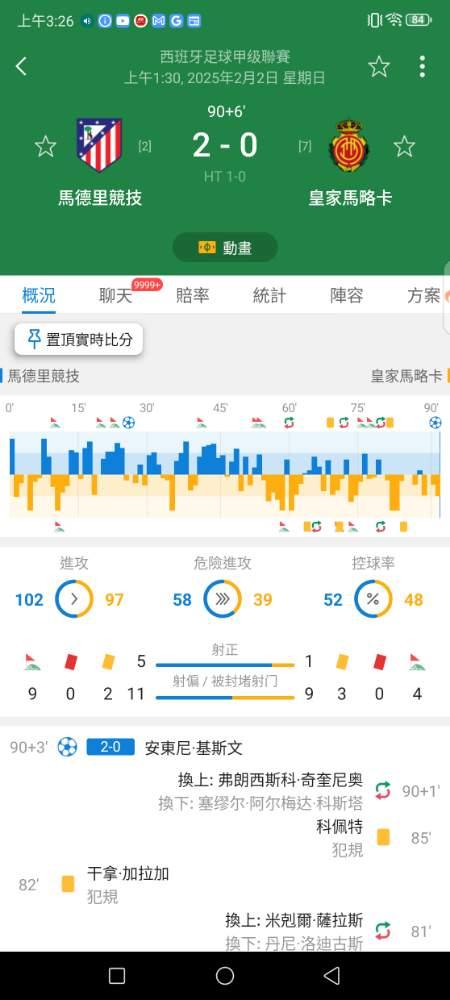
Task: Switch to the 聊天 tab
Action: click(115, 295)
